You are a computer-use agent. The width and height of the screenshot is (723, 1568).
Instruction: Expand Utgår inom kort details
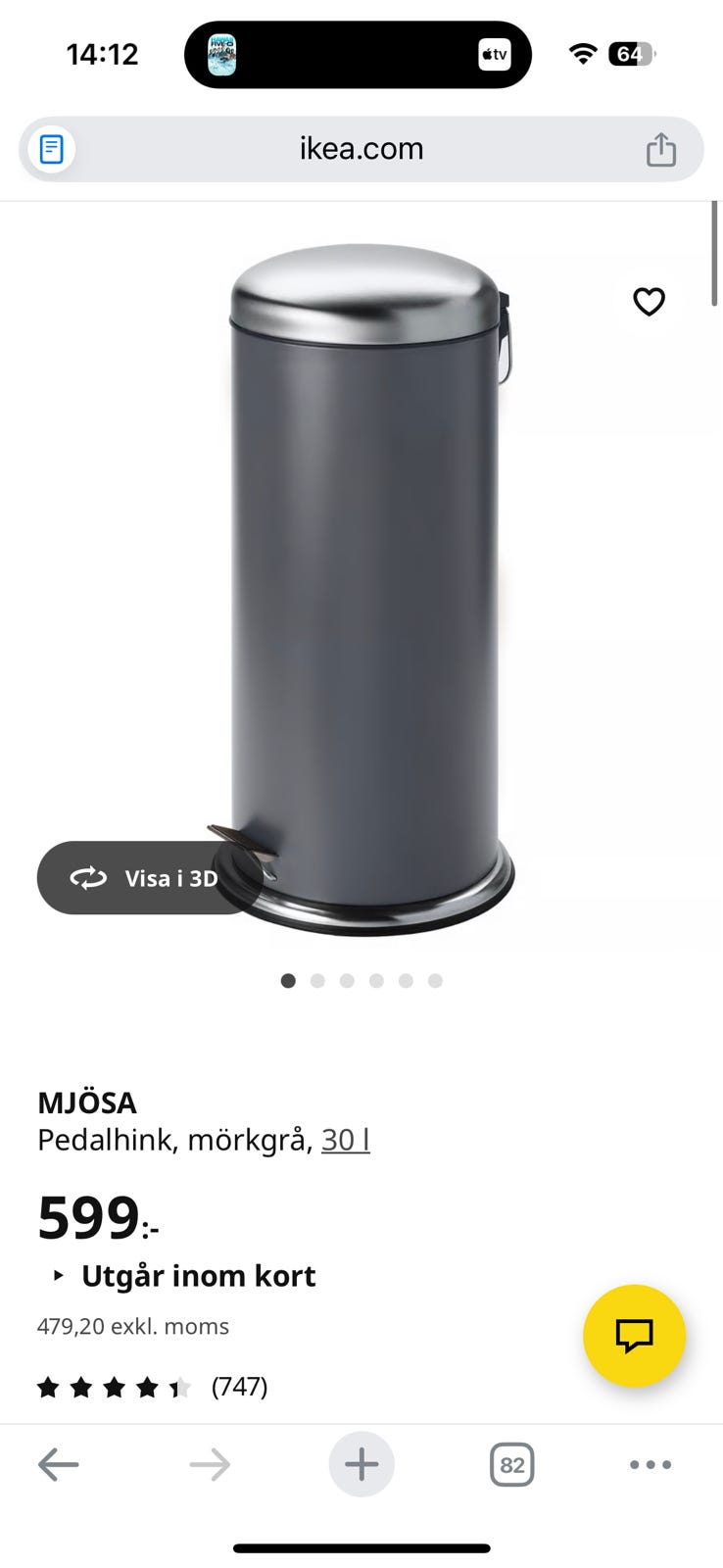pyautogui.click(x=184, y=1276)
